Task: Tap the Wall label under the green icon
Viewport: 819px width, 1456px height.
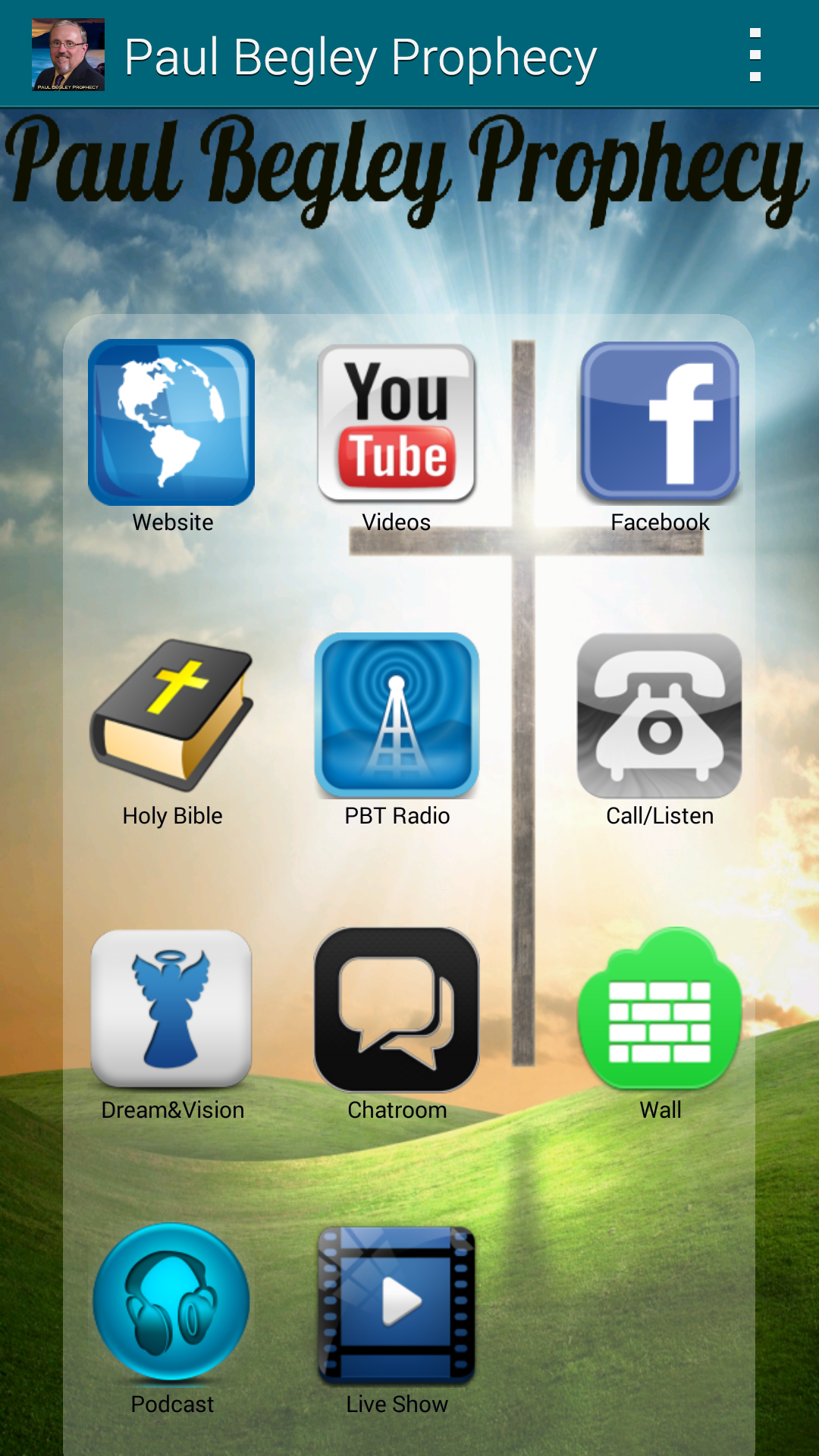Action: point(659,1109)
